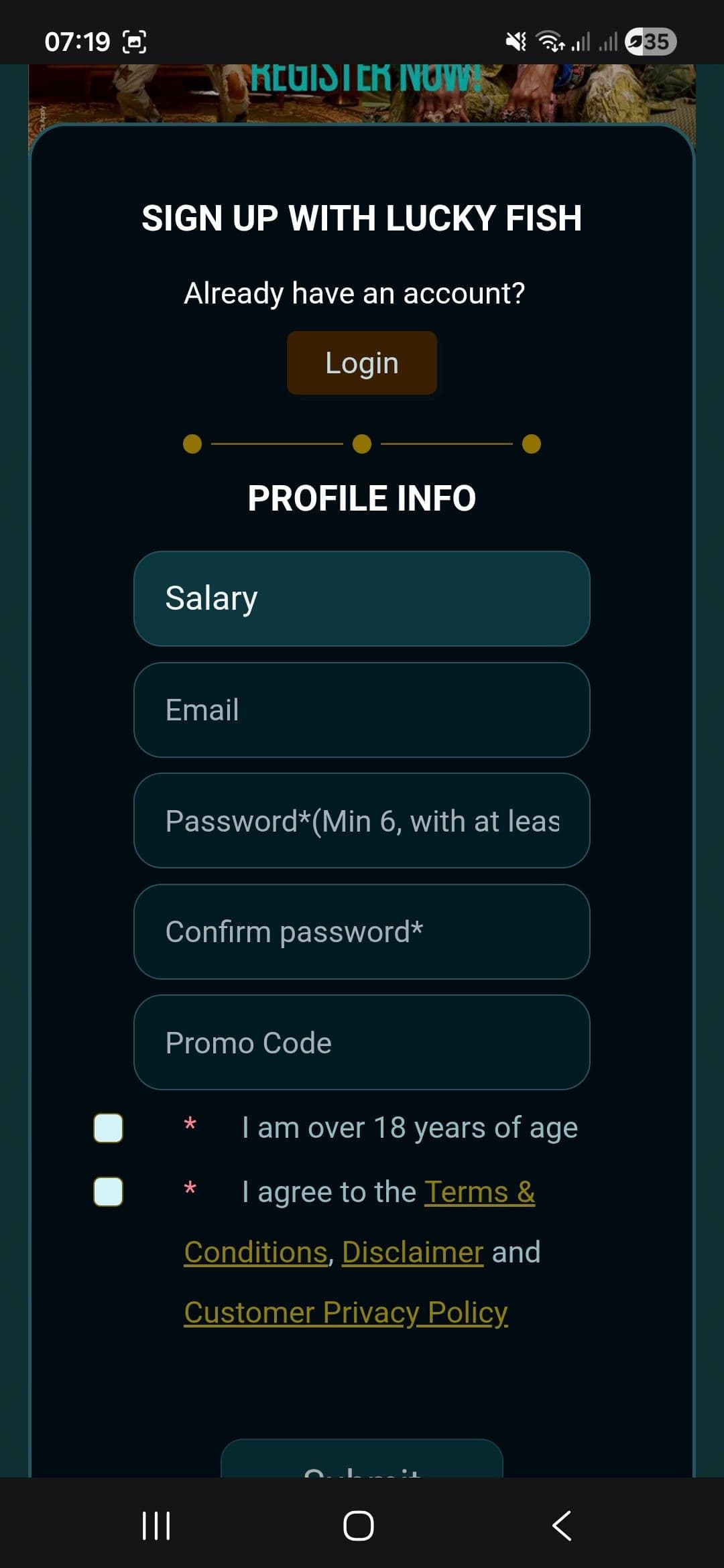724x1568 pixels.
Task: Click the Promo Code field
Action: click(361, 1043)
